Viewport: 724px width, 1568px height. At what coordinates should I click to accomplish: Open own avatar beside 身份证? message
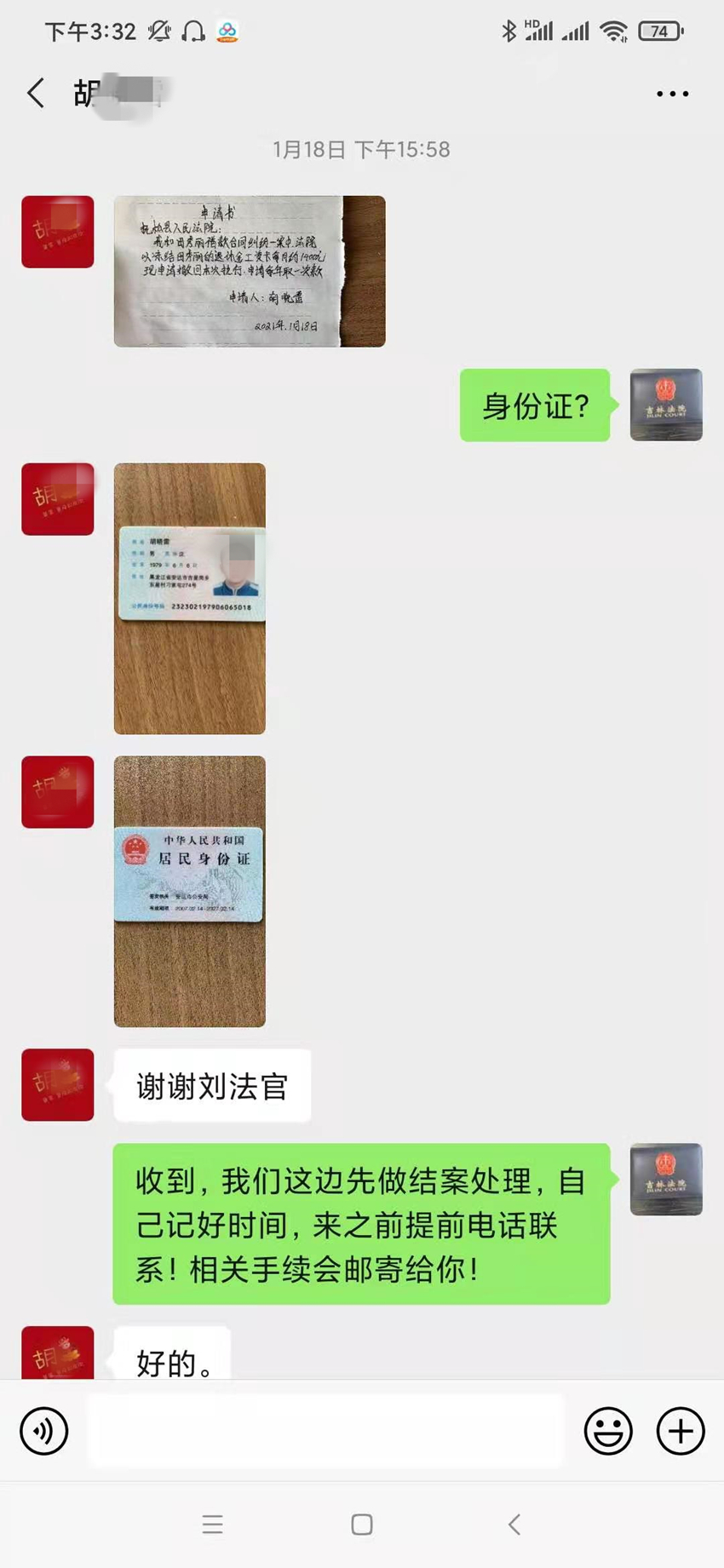665,405
